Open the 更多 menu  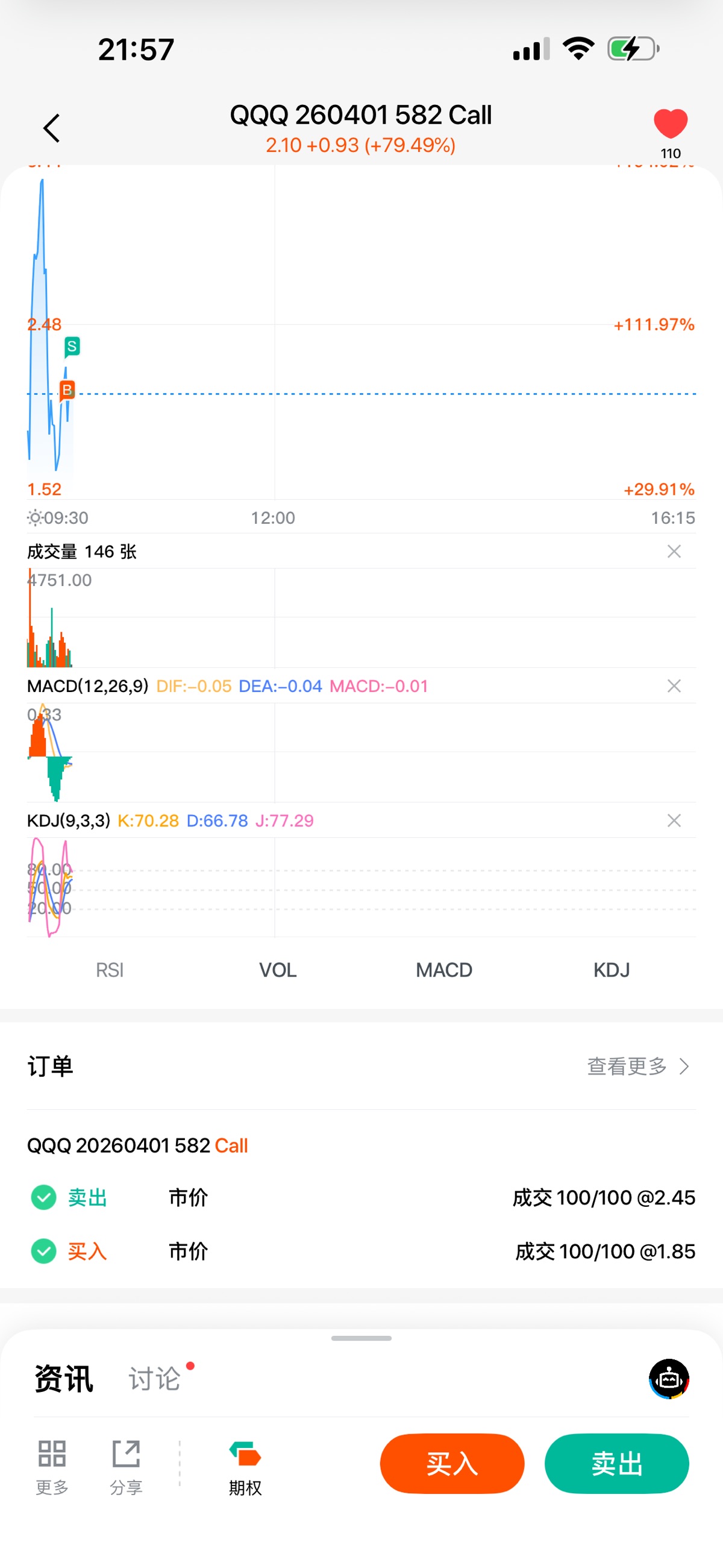point(52,1466)
